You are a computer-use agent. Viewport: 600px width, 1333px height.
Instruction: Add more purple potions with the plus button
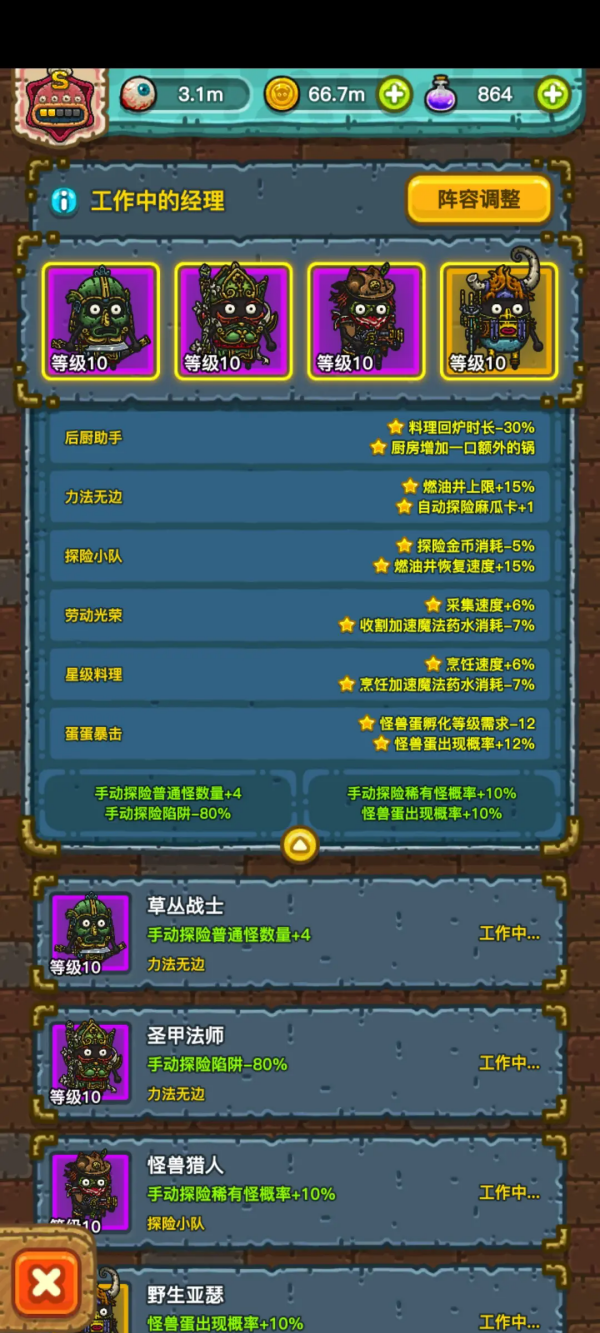552,95
